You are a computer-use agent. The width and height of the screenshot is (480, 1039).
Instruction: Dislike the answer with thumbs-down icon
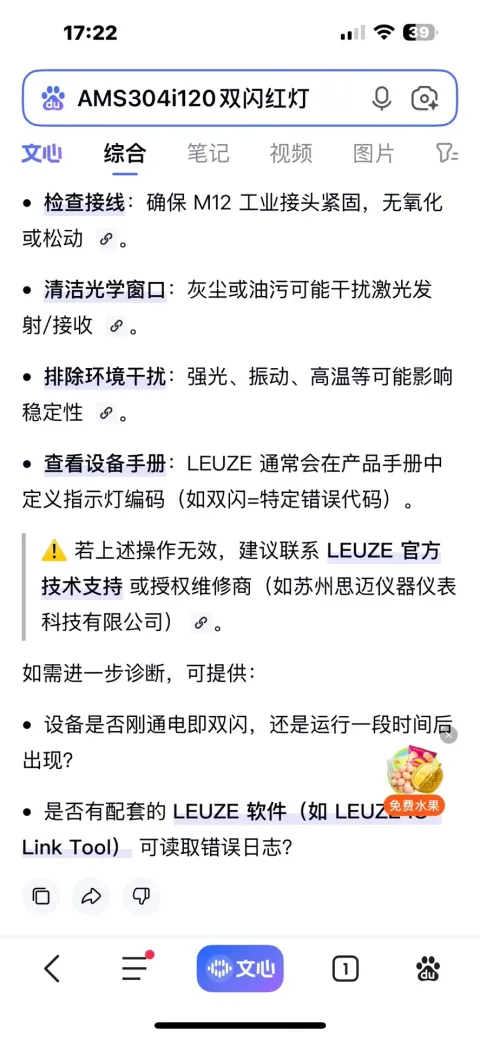click(141, 897)
